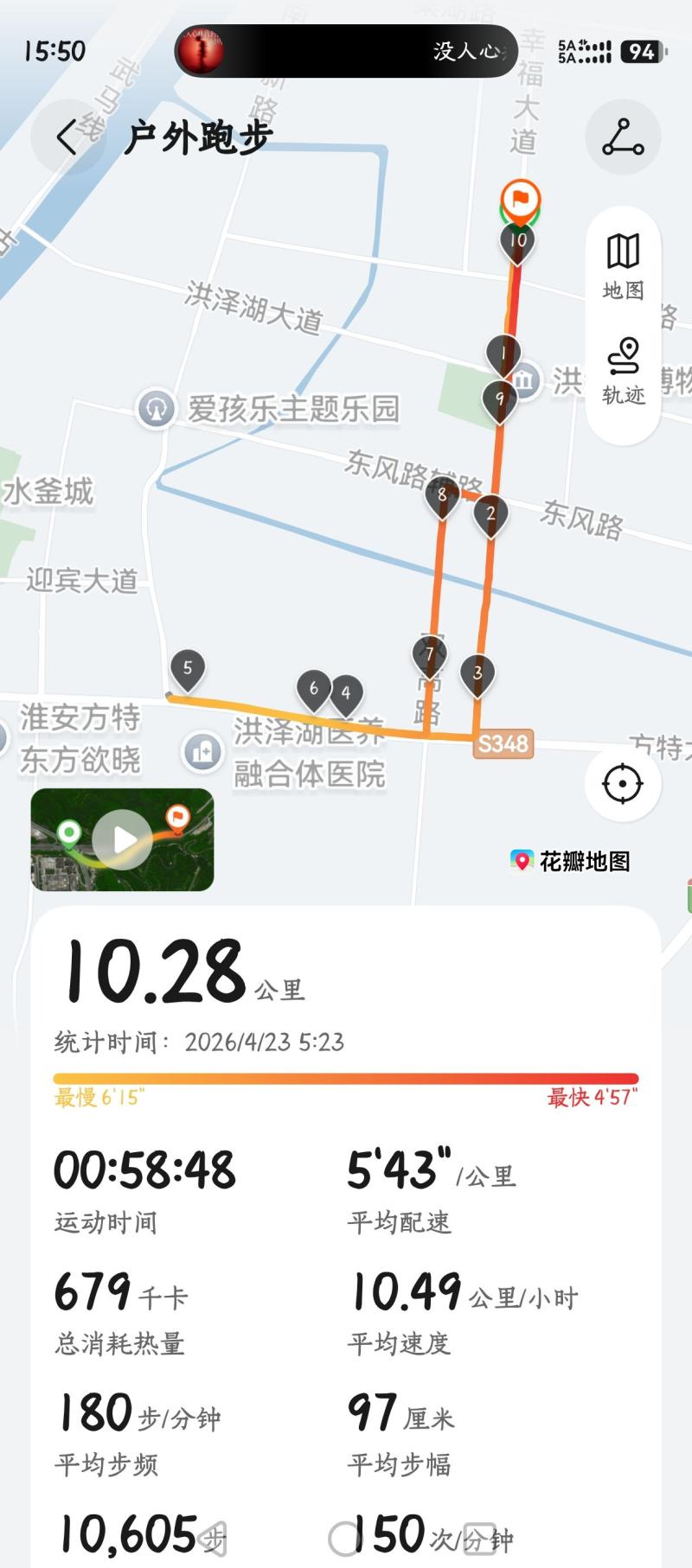The image size is (692, 1568).
Task: Open the music capsule in the status bar
Action: pos(346,51)
